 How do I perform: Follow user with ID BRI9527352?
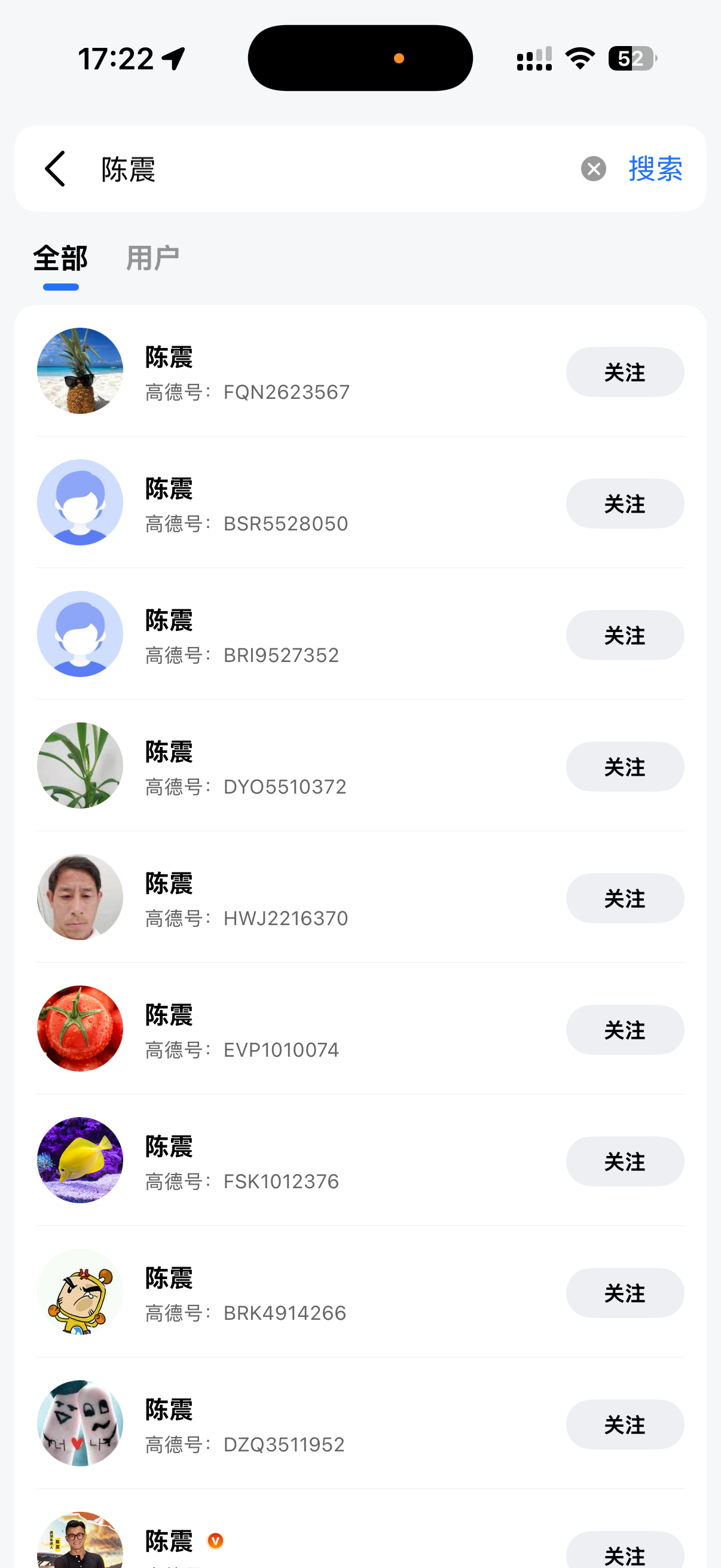(x=624, y=635)
